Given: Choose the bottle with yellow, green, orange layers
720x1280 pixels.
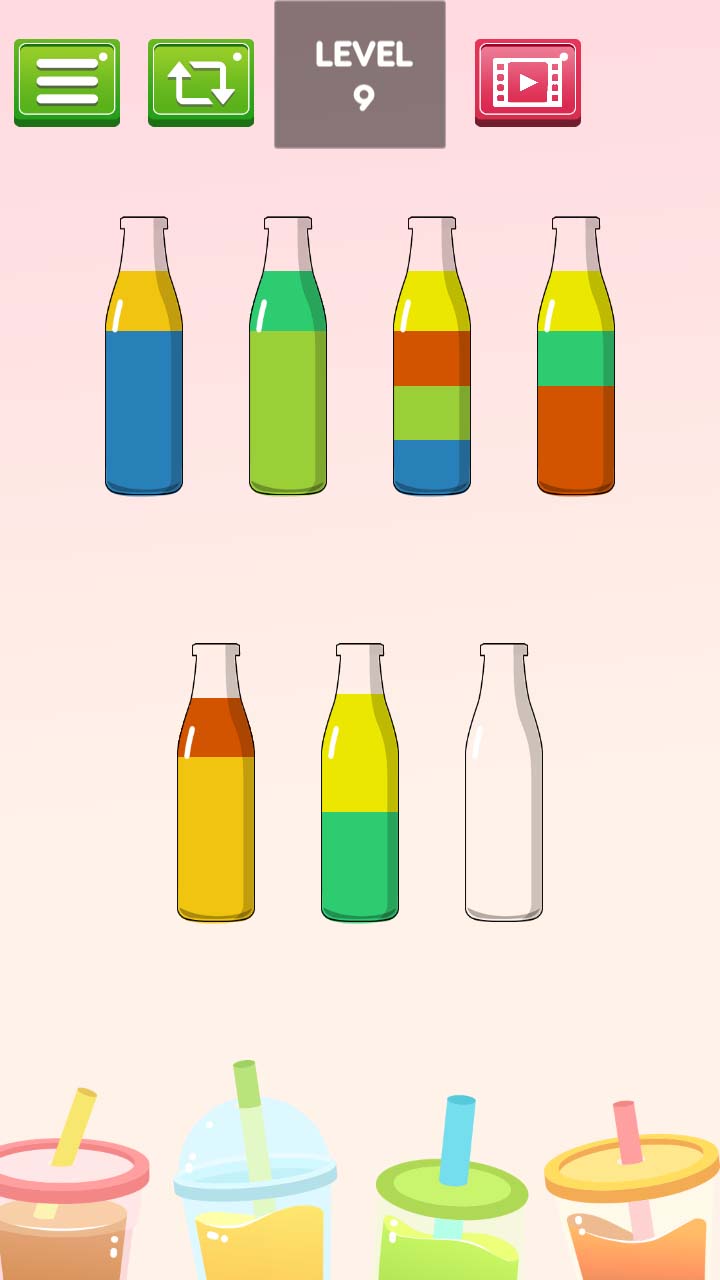Looking at the screenshot, I should (576, 380).
